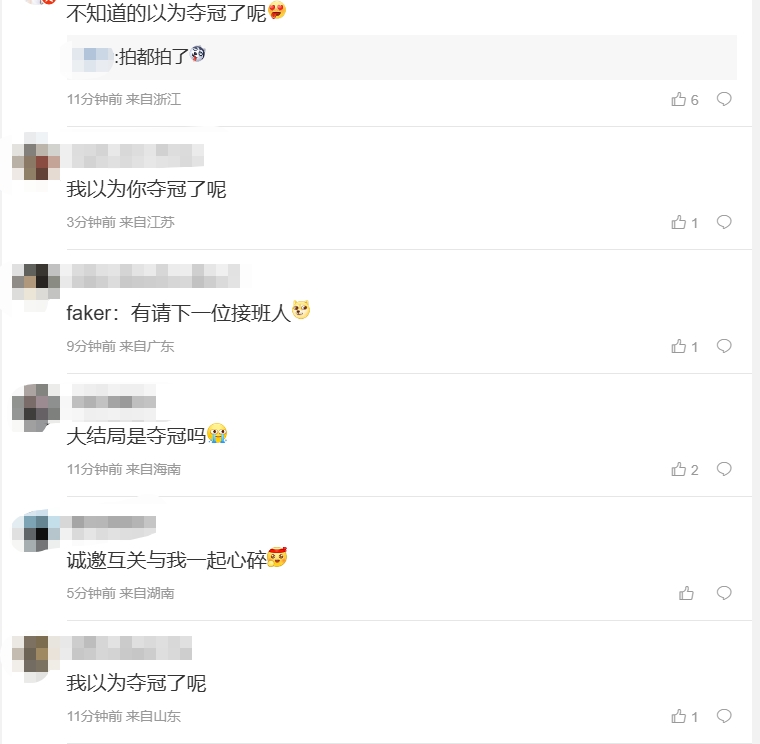This screenshot has height=744, width=760.
Task: Open the nested reply 拍都拍了
Action: (x=152, y=57)
